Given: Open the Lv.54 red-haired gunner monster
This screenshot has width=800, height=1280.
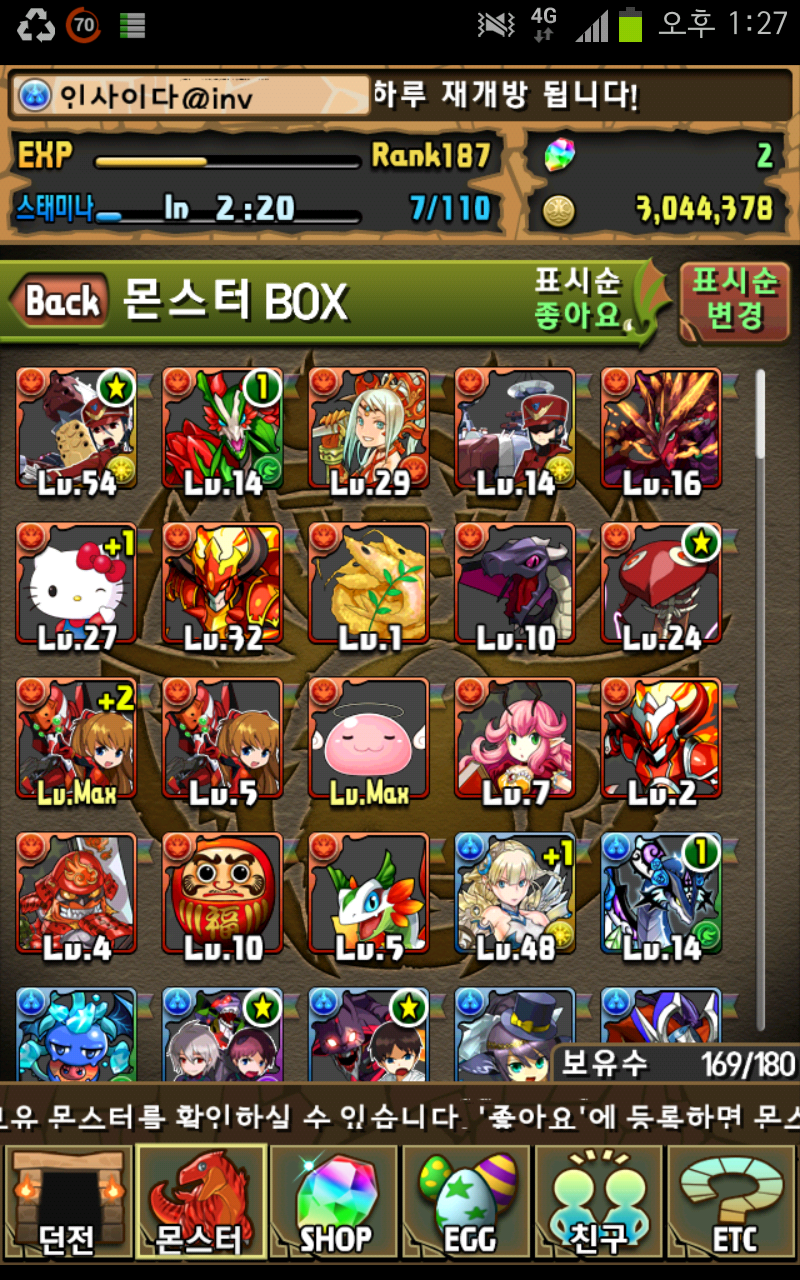Looking at the screenshot, I should coord(77,430).
